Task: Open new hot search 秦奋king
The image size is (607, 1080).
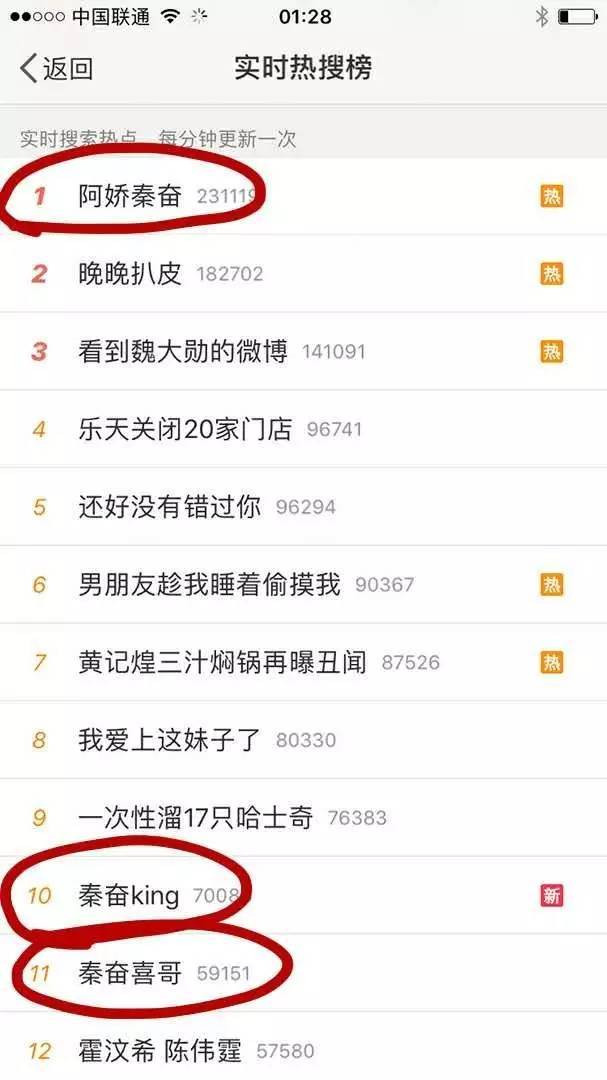Action: click(x=128, y=895)
